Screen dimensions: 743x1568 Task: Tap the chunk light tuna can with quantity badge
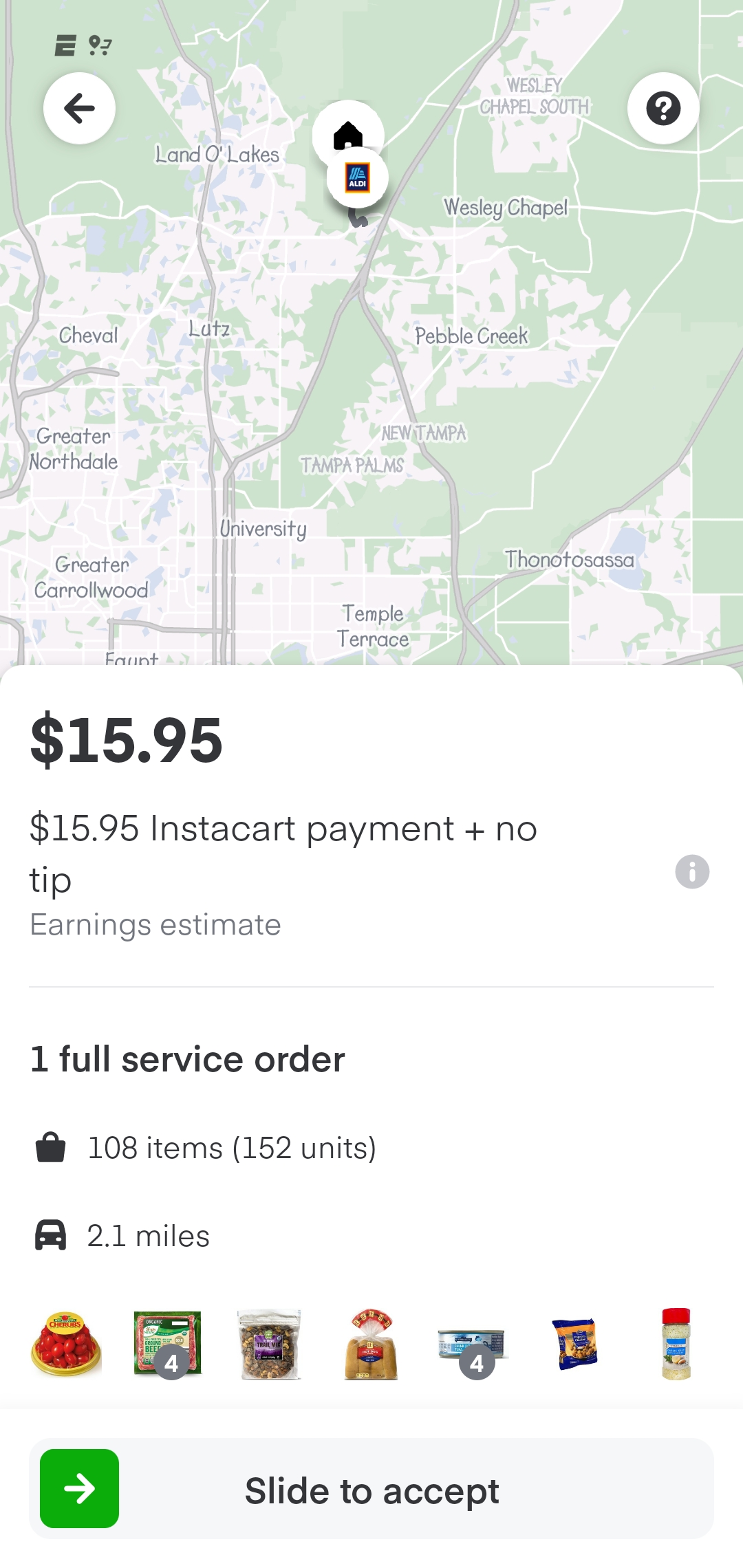pyautogui.click(x=471, y=1344)
